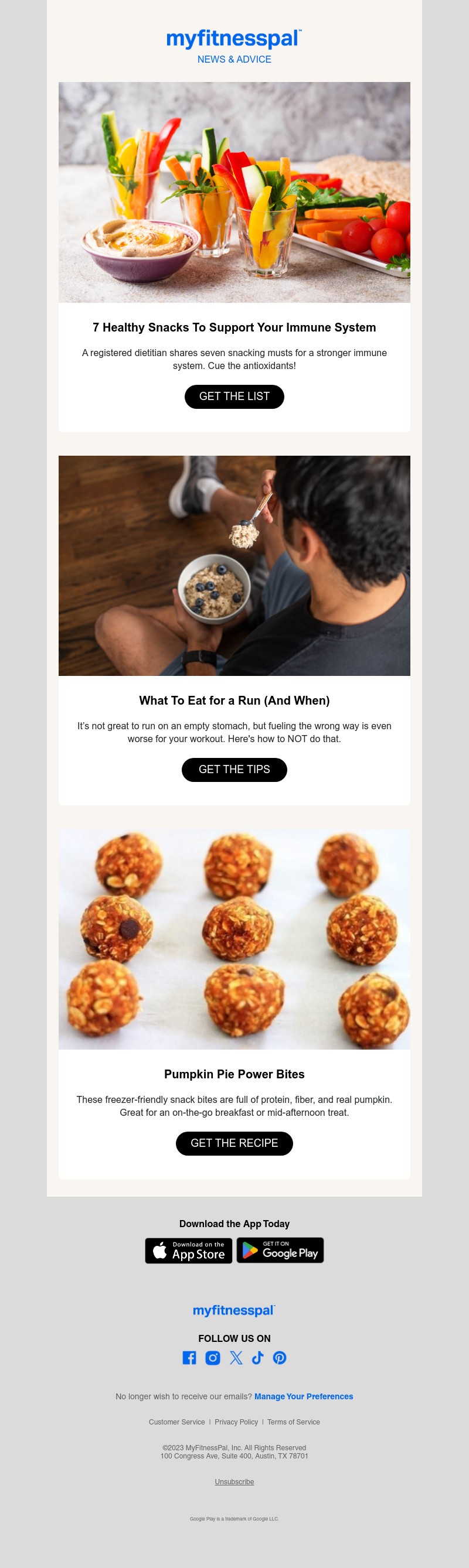469x1568 pixels.
Task: Open the healthy snacks veggie photo
Action: point(234,192)
